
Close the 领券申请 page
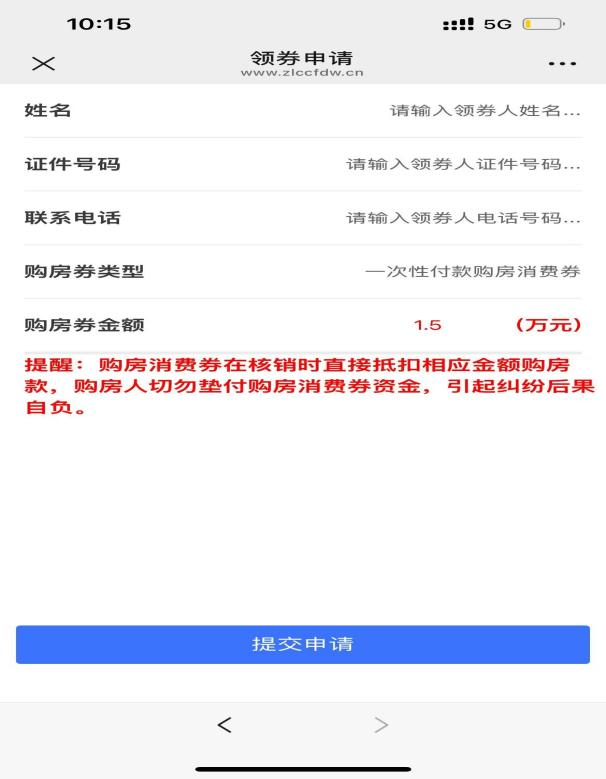click(x=43, y=64)
